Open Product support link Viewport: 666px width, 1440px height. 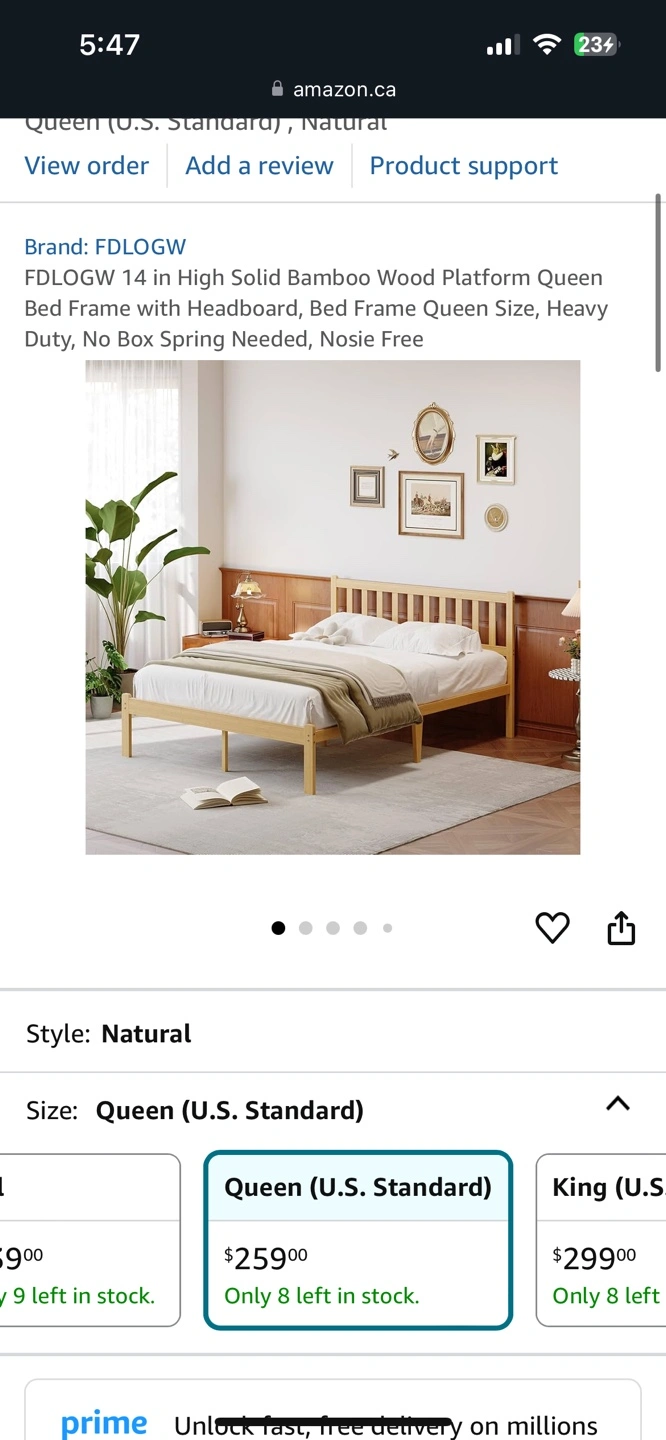pyautogui.click(x=464, y=166)
